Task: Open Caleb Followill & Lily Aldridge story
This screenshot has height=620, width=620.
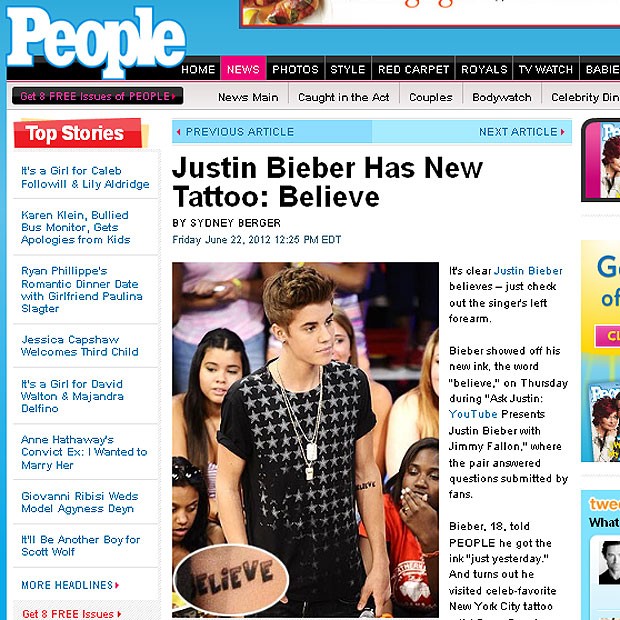Action: coord(85,177)
